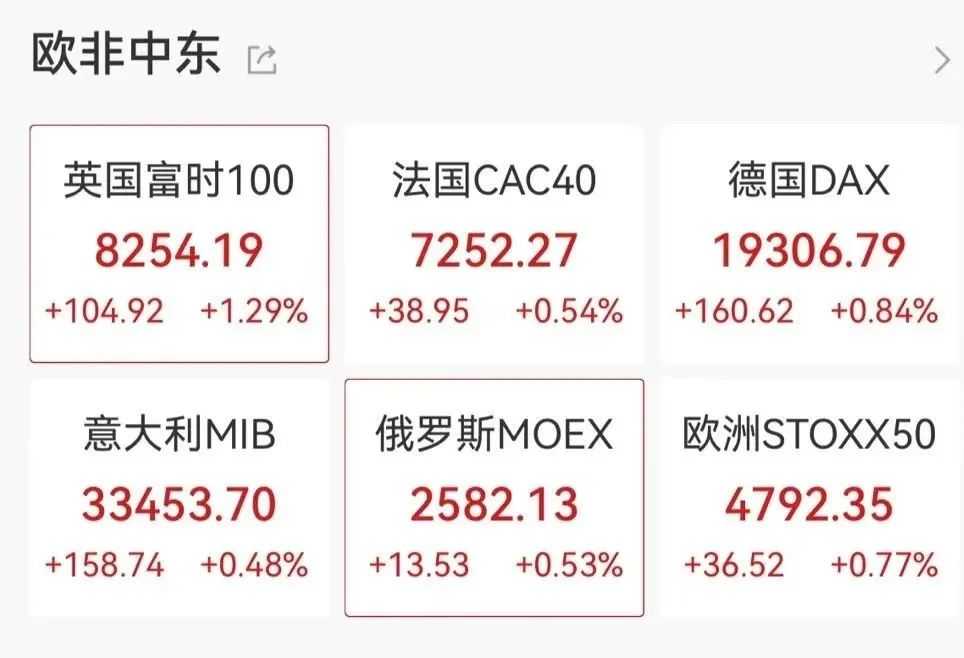This screenshot has height=658, width=964.
Task: View 欧洲STOXX50 index details
Action: [809, 497]
